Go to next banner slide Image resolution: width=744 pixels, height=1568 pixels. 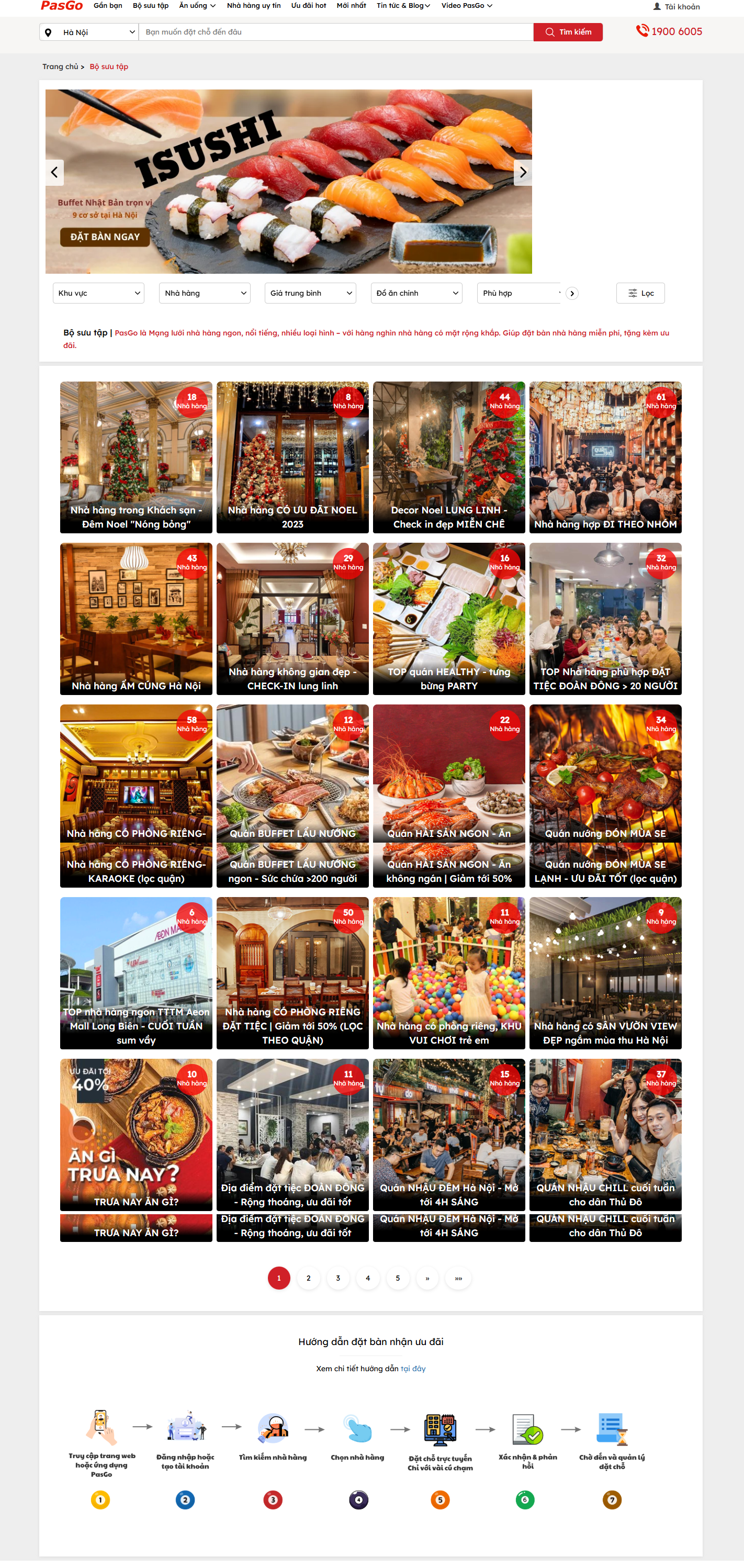coord(523,173)
